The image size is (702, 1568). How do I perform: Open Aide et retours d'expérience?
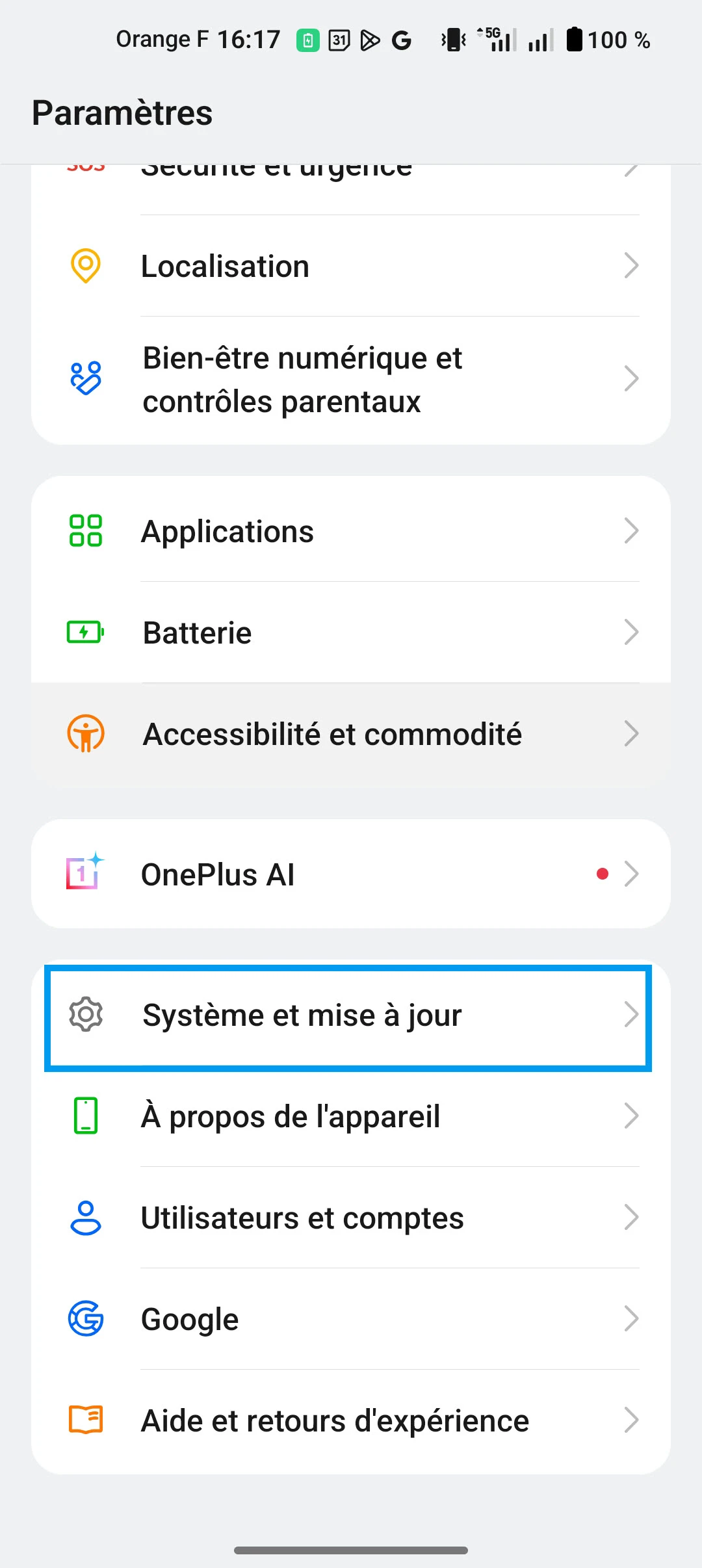click(351, 1420)
